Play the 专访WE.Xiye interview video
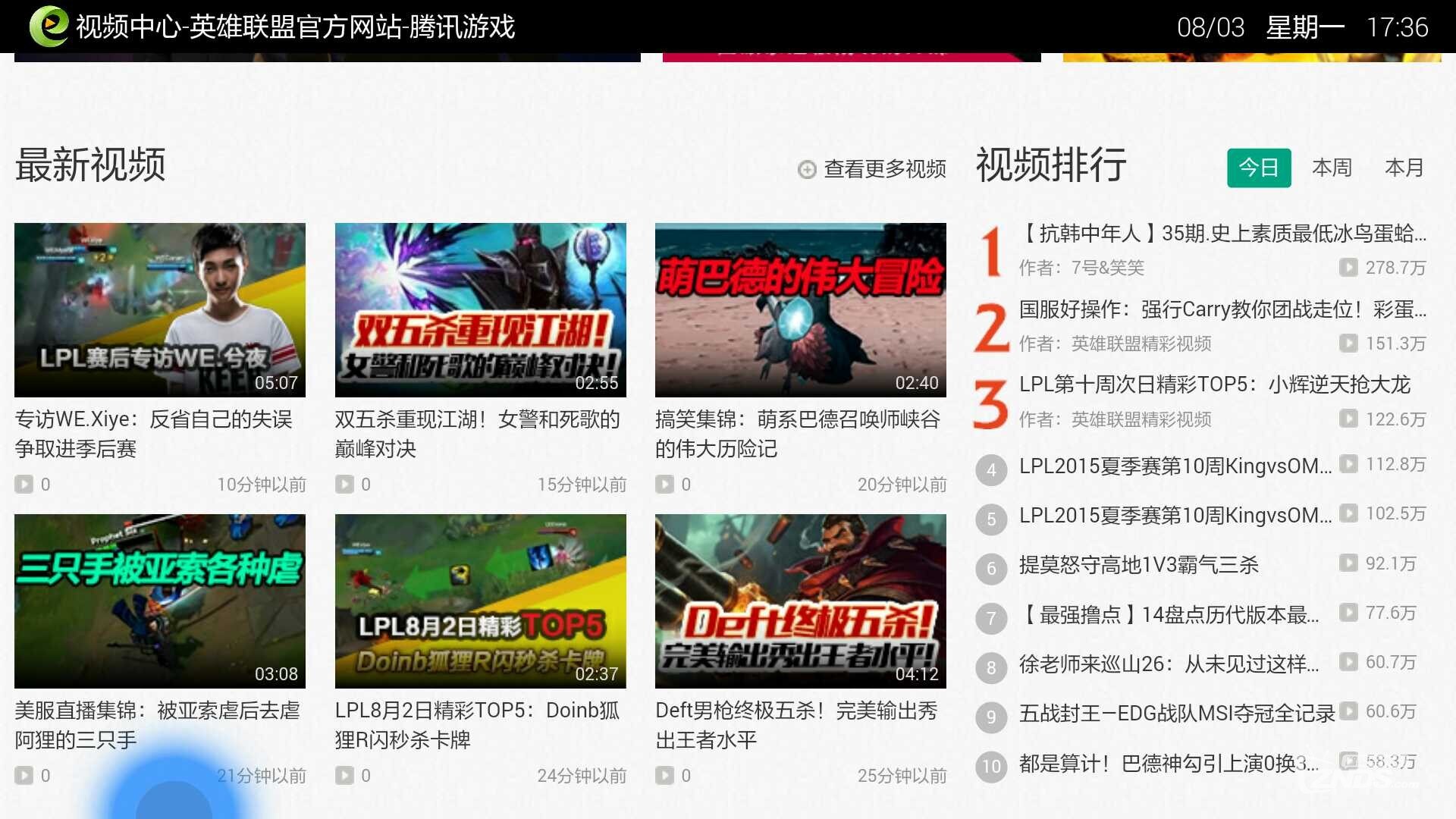Image resolution: width=1456 pixels, height=819 pixels. [x=160, y=310]
